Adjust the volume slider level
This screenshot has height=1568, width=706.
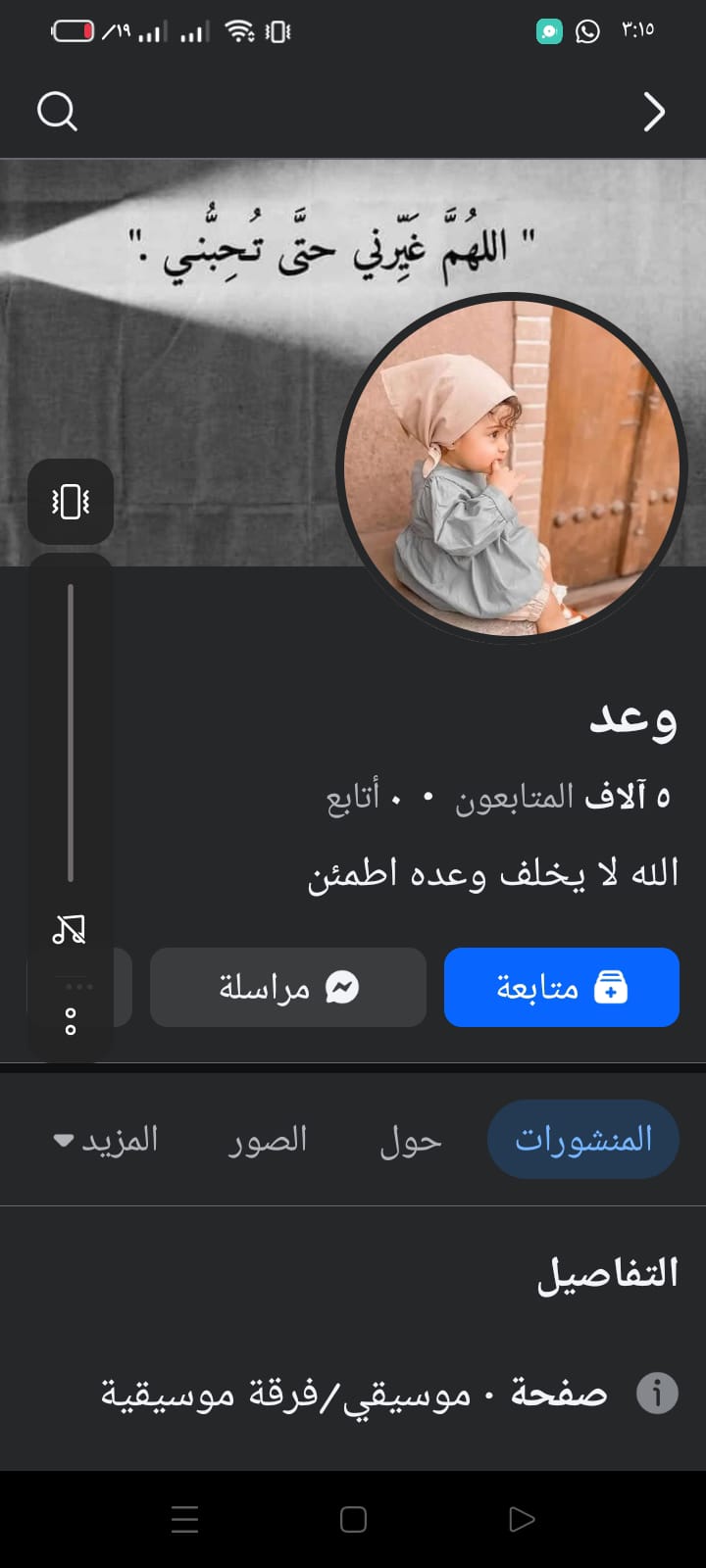point(71,733)
